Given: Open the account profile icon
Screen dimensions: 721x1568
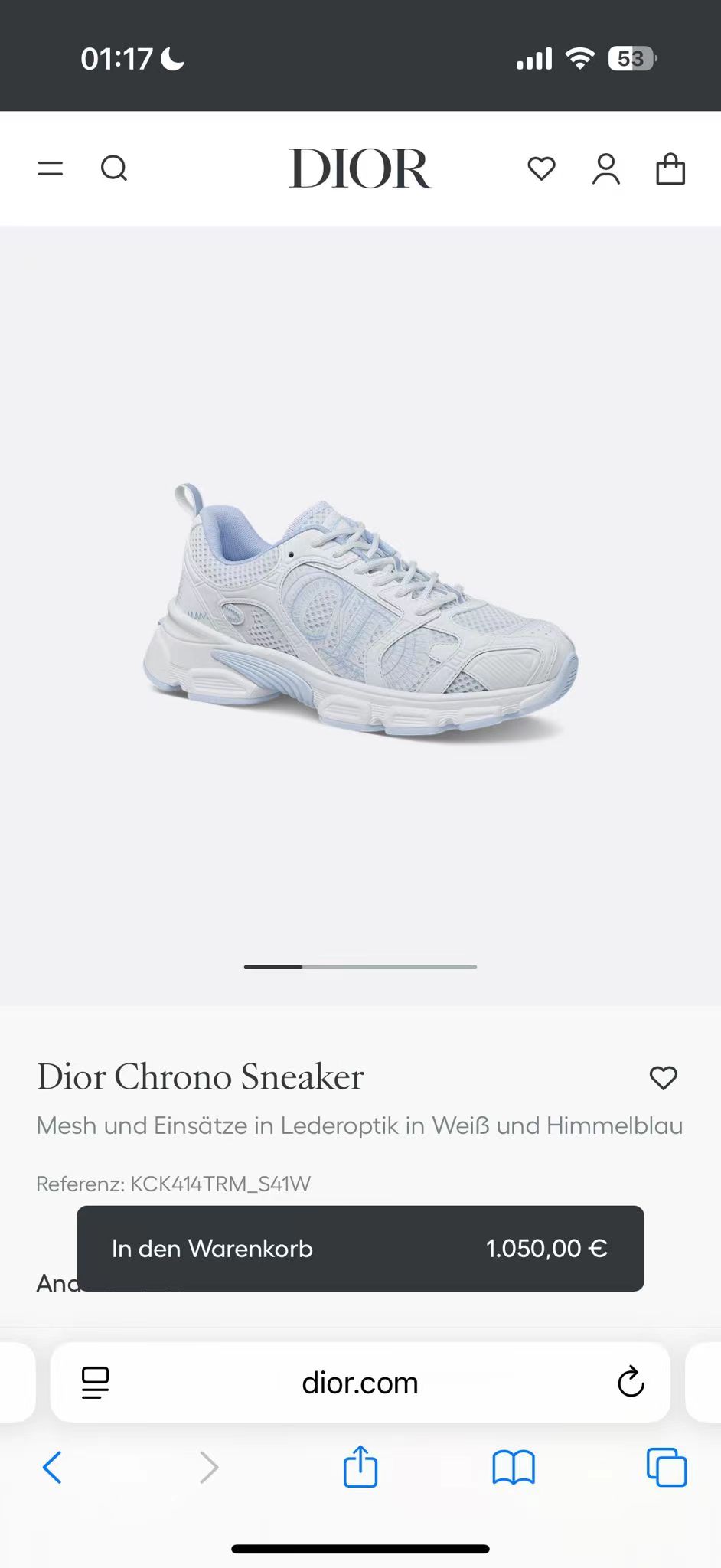Looking at the screenshot, I should click(x=605, y=169).
